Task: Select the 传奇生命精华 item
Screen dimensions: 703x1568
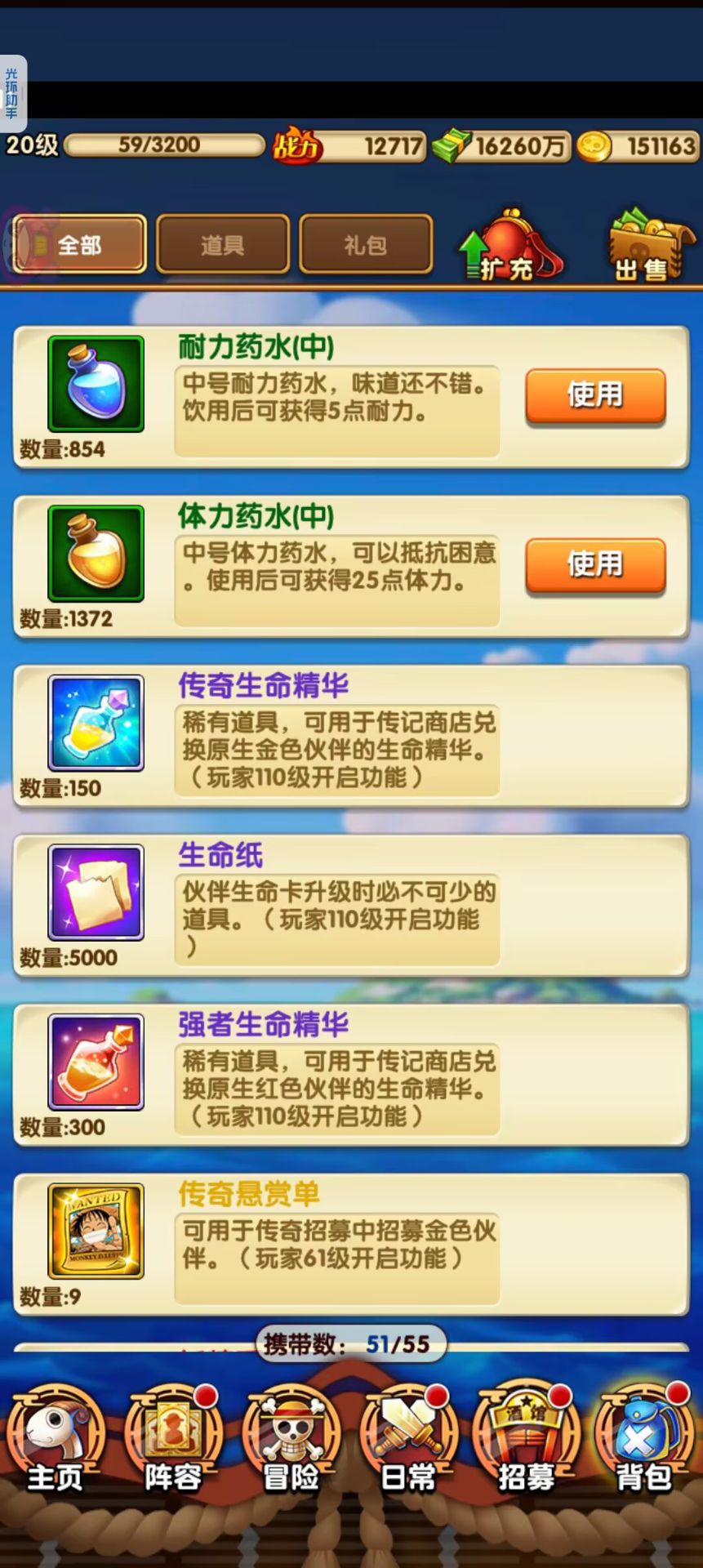Action: pyautogui.click(x=96, y=723)
